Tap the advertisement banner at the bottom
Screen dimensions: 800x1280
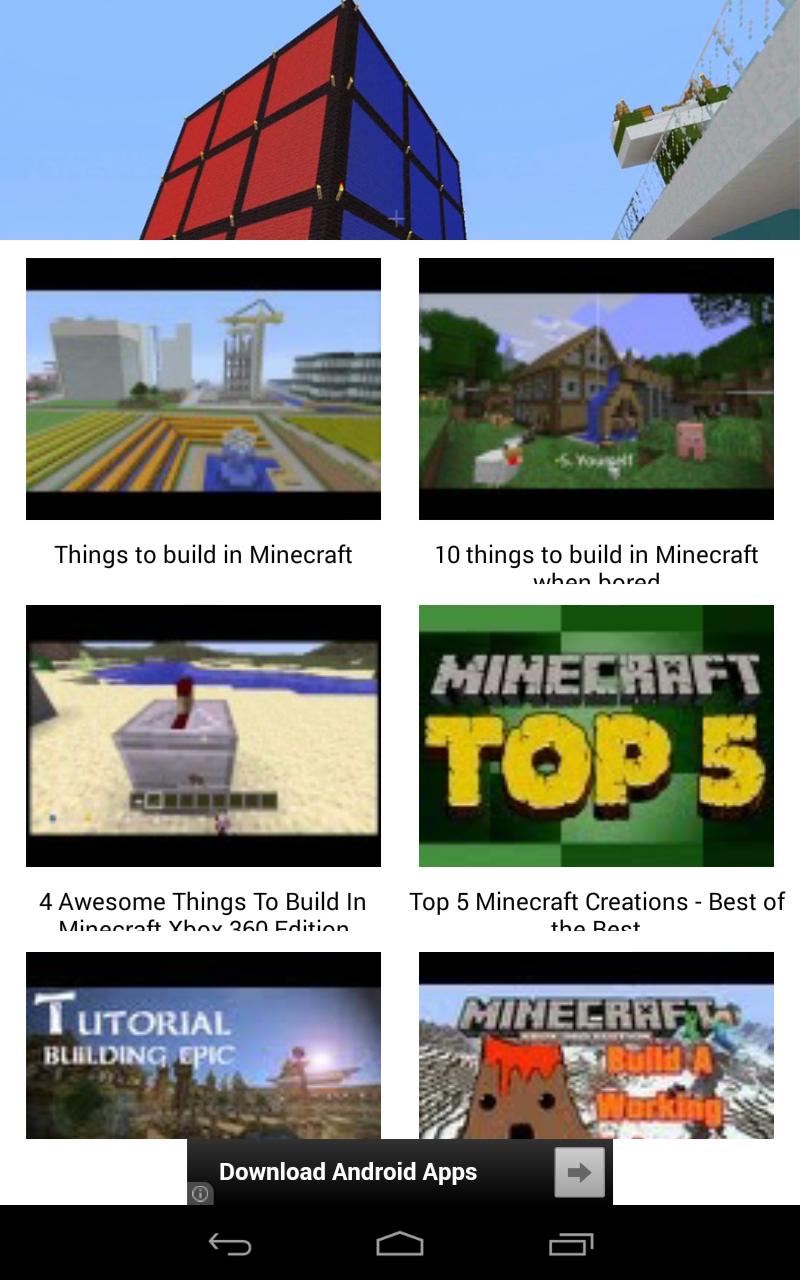(x=400, y=1171)
